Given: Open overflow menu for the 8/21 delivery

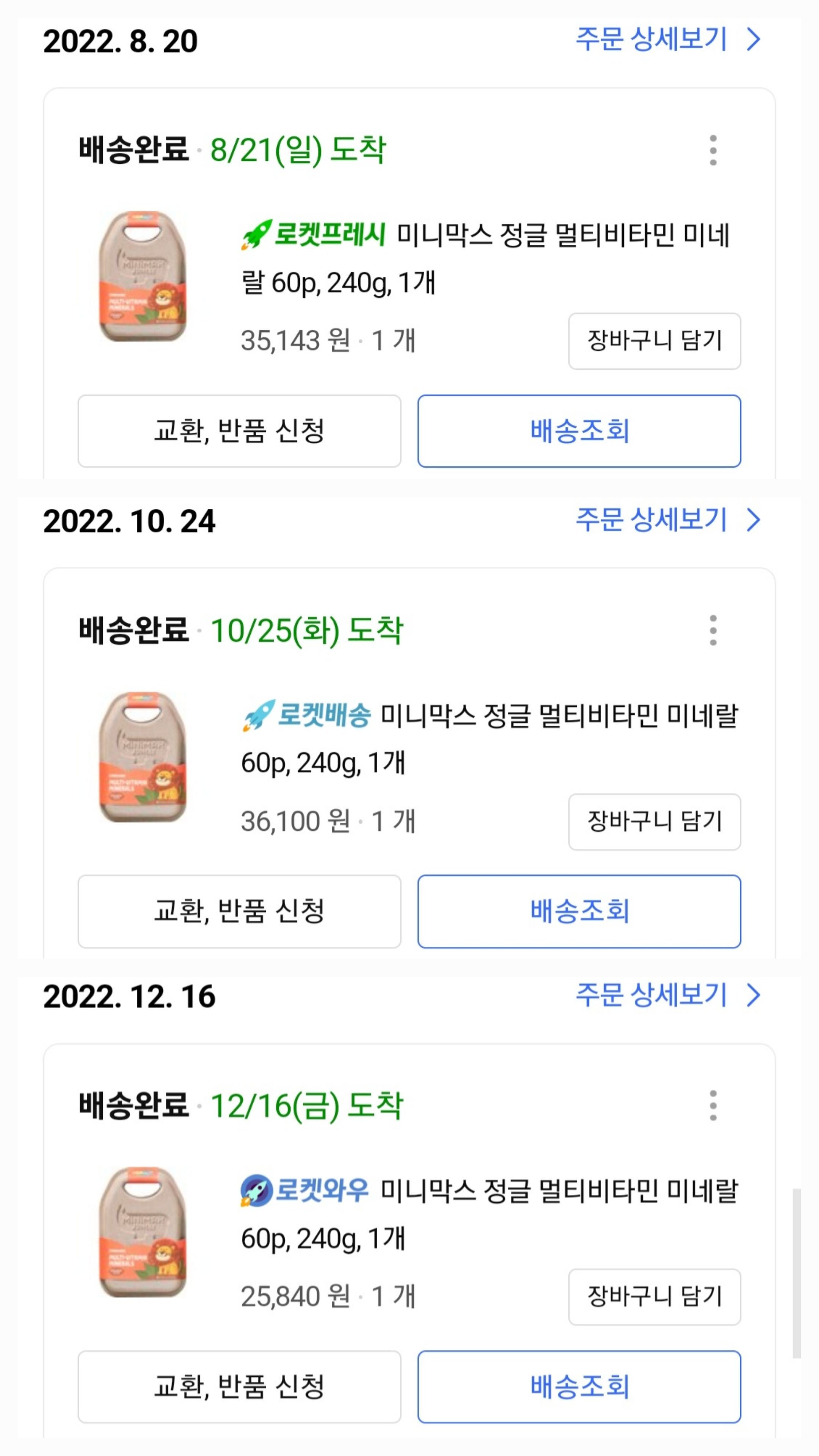Looking at the screenshot, I should [x=713, y=151].
